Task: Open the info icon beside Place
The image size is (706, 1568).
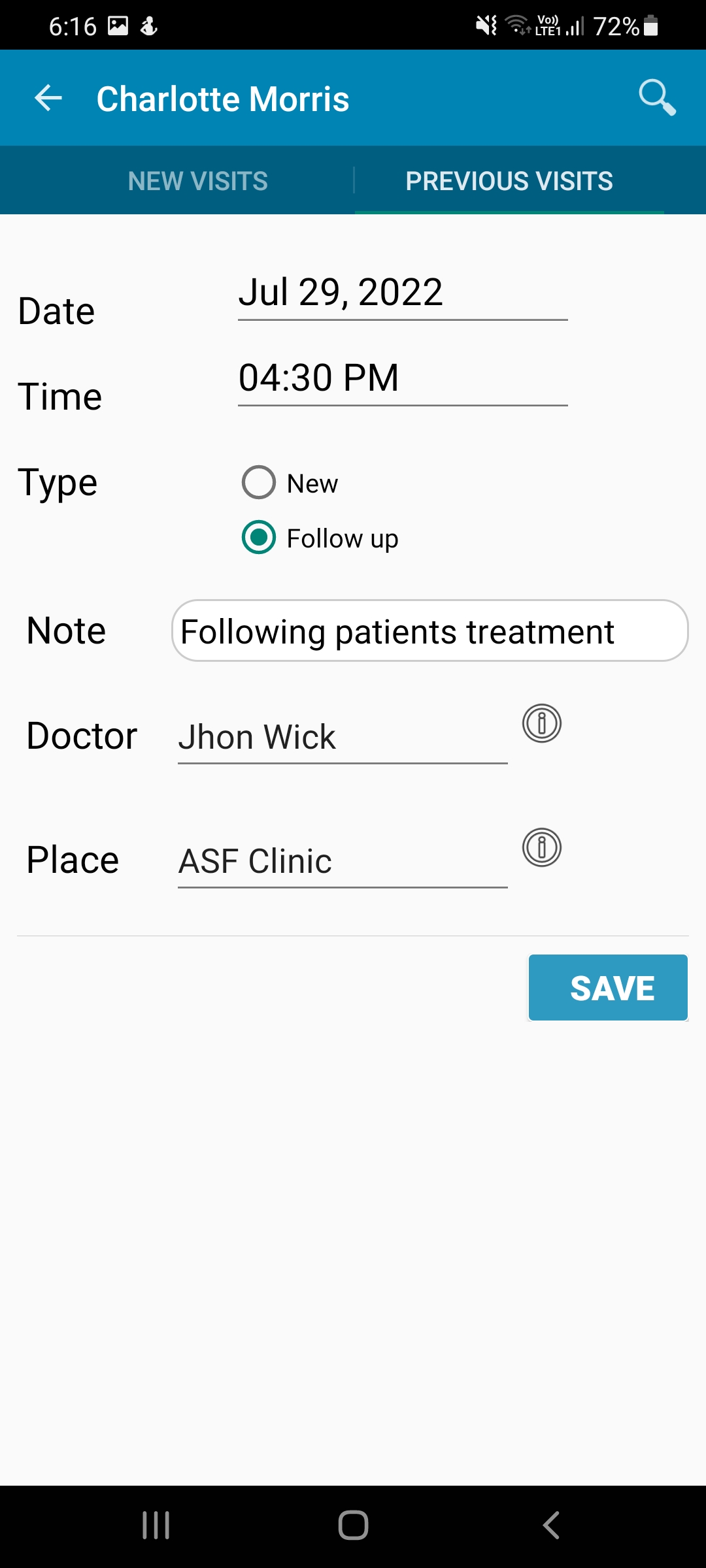Action: pos(542,847)
